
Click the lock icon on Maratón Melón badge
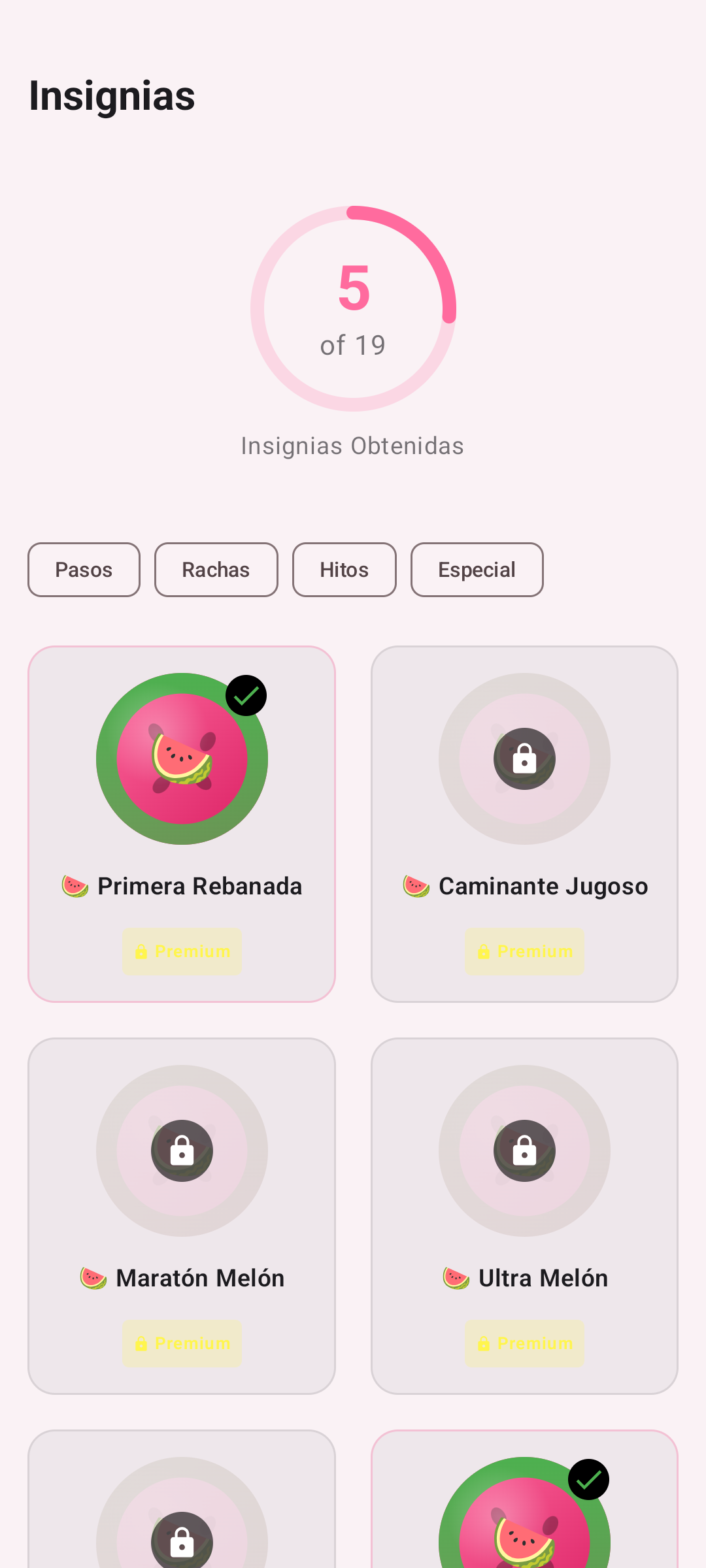click(x=182, y=1151)
